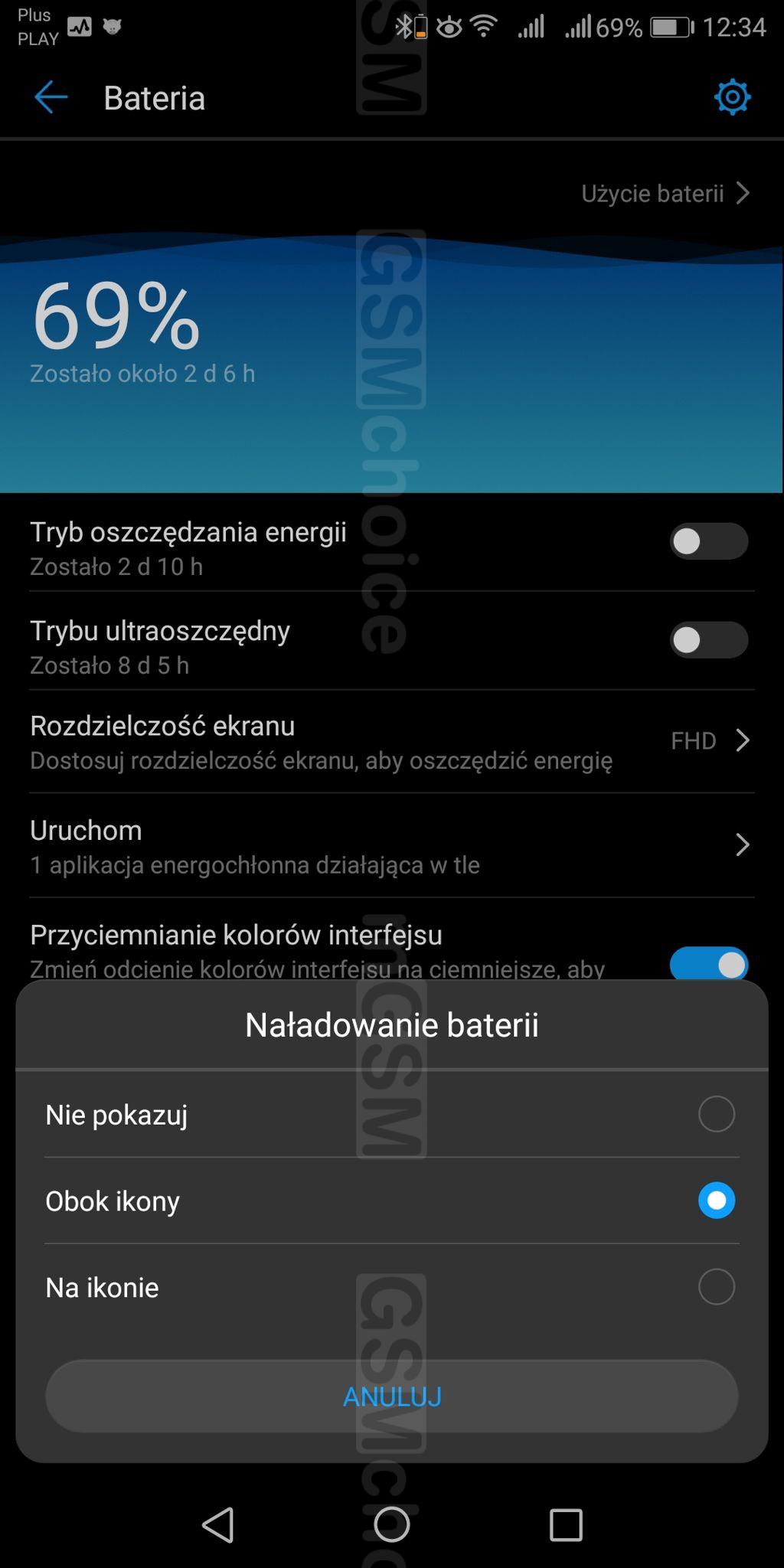
Task: Choose the Obok ikony radio button
Action: point(716,1200)
